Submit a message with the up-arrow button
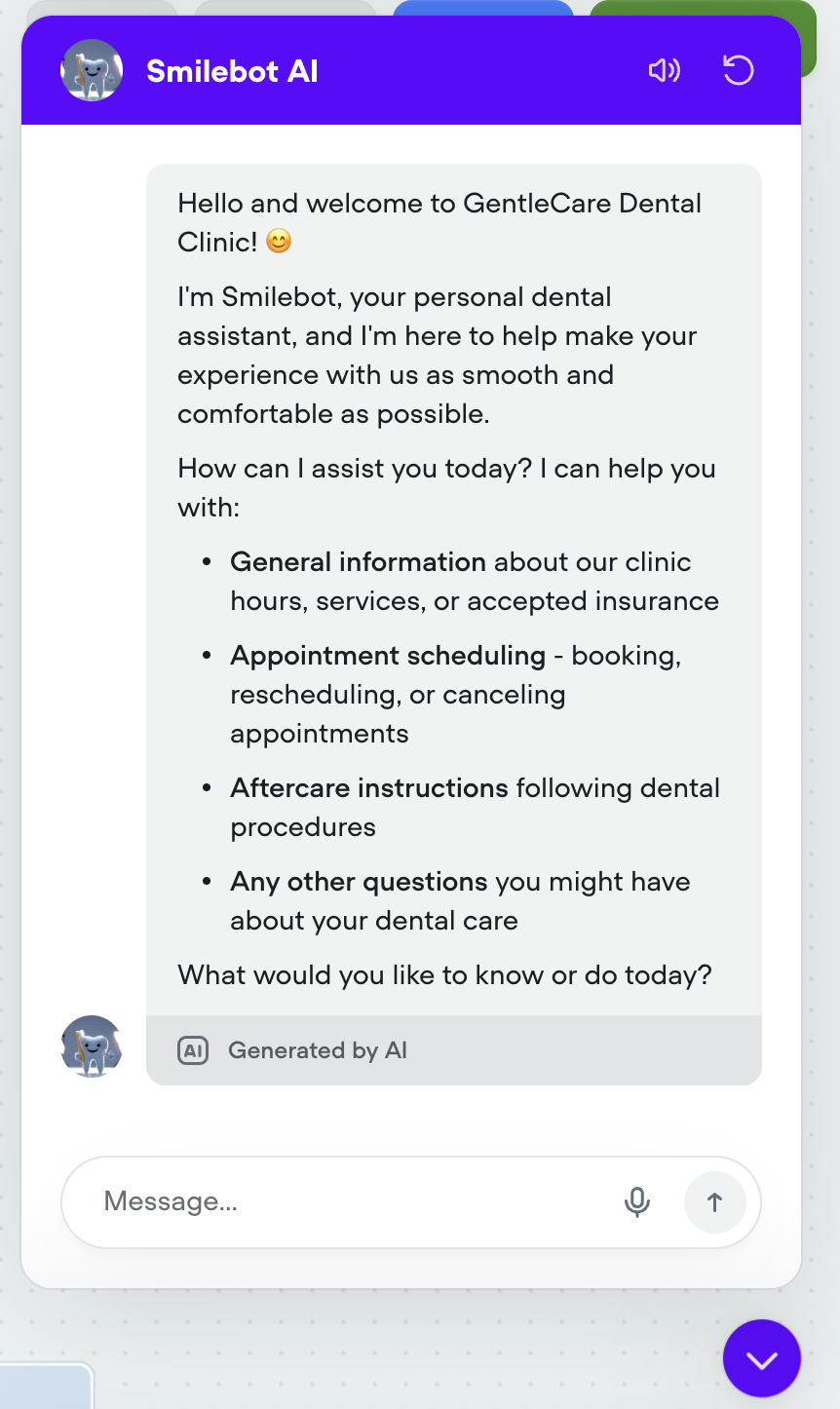 coord(715,1201)
